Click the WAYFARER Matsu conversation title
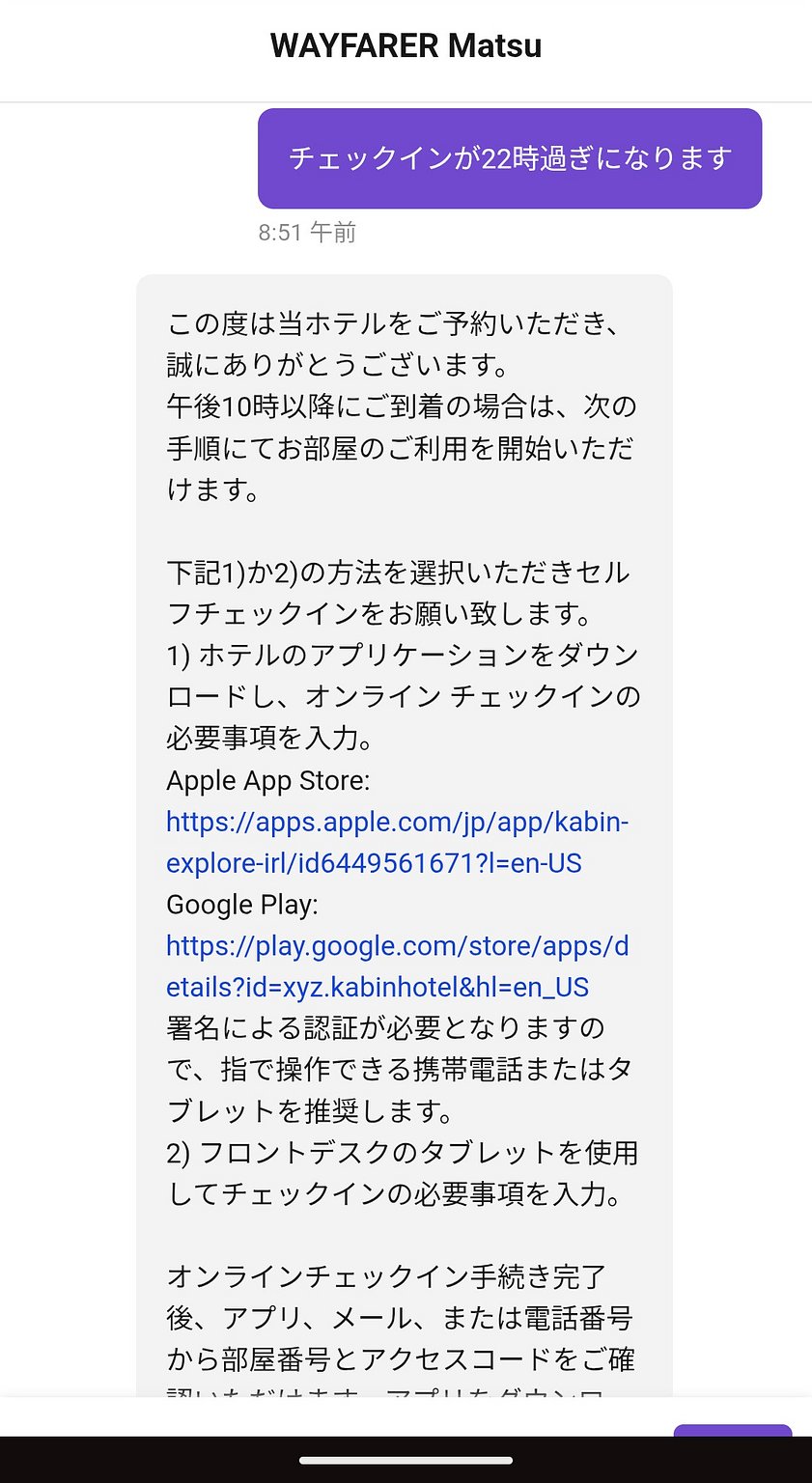The width and height of the screenshot is (812, 1483). (x=406, y=44)
